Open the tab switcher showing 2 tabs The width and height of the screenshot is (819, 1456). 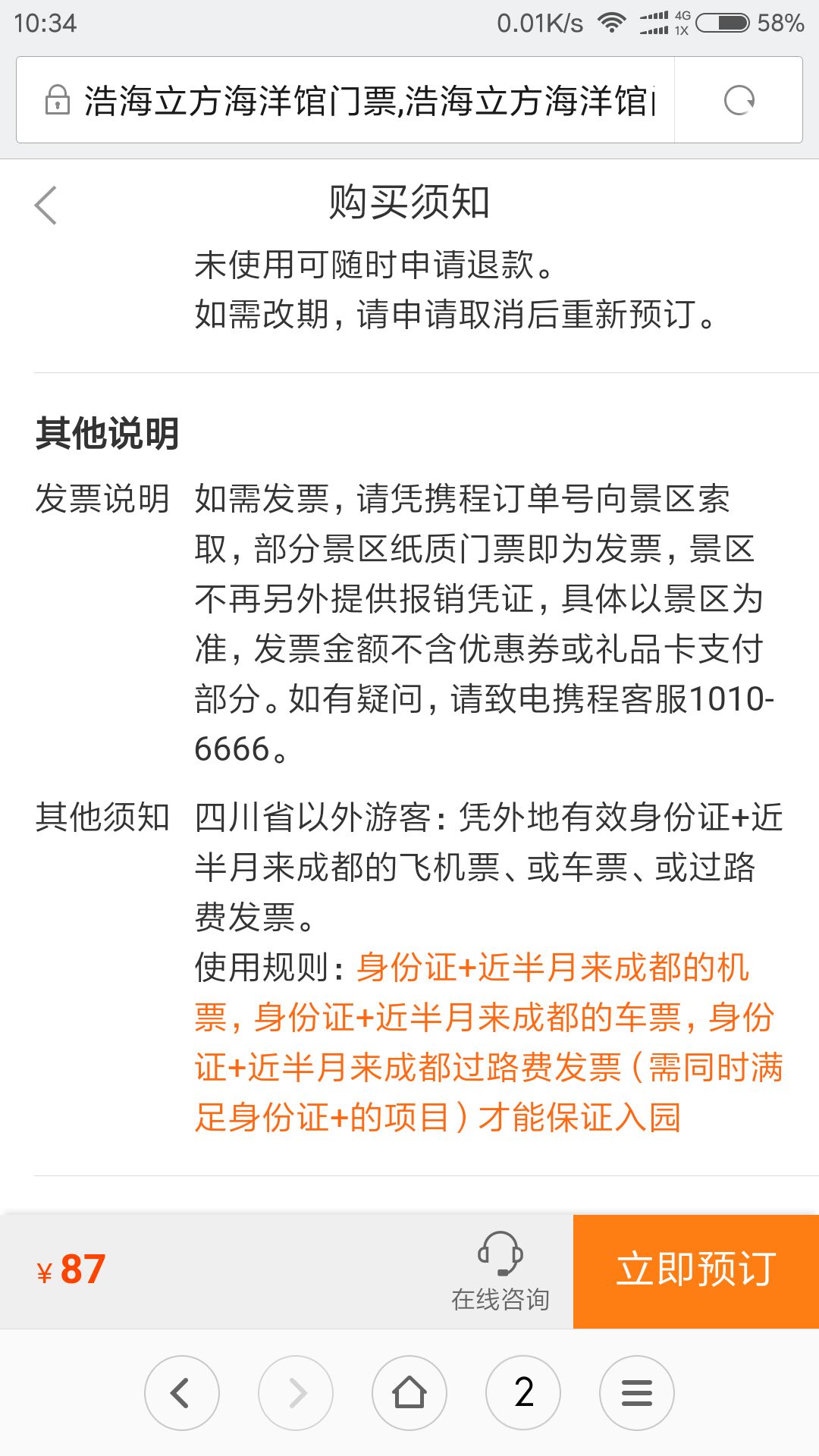click(523, 1393)
